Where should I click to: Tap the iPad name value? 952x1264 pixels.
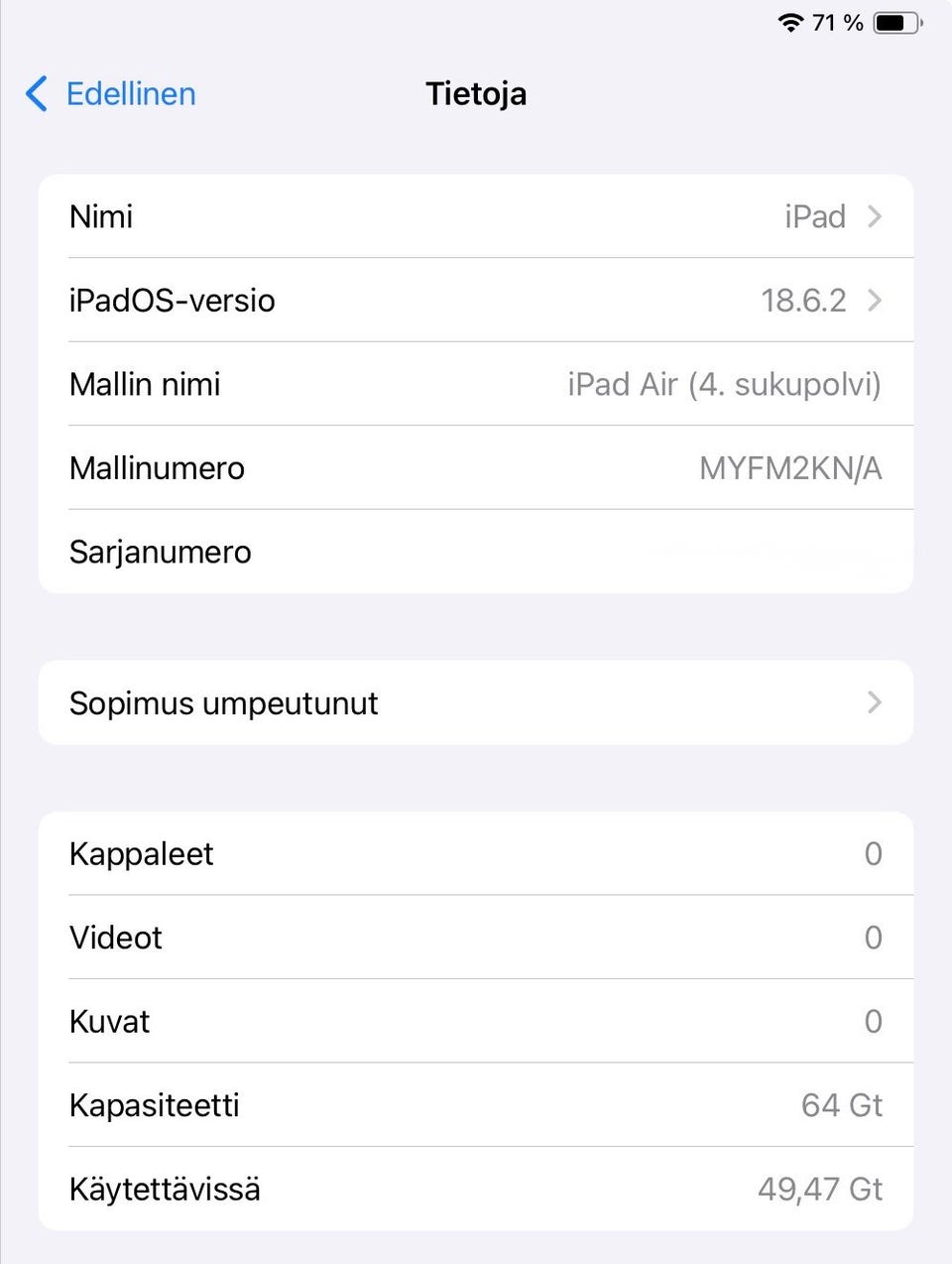(814, 216)
